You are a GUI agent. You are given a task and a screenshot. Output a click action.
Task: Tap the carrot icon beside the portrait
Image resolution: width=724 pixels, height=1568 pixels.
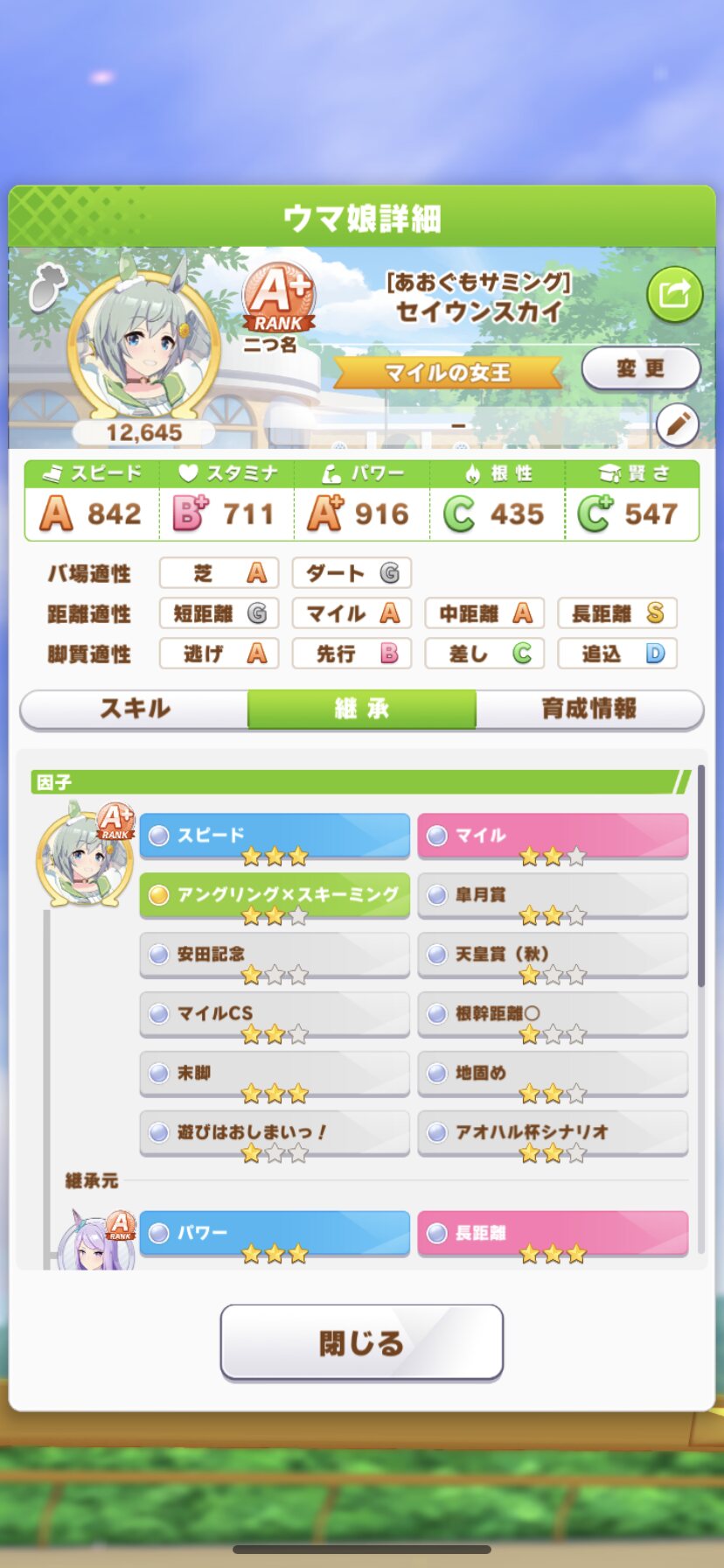48,288
